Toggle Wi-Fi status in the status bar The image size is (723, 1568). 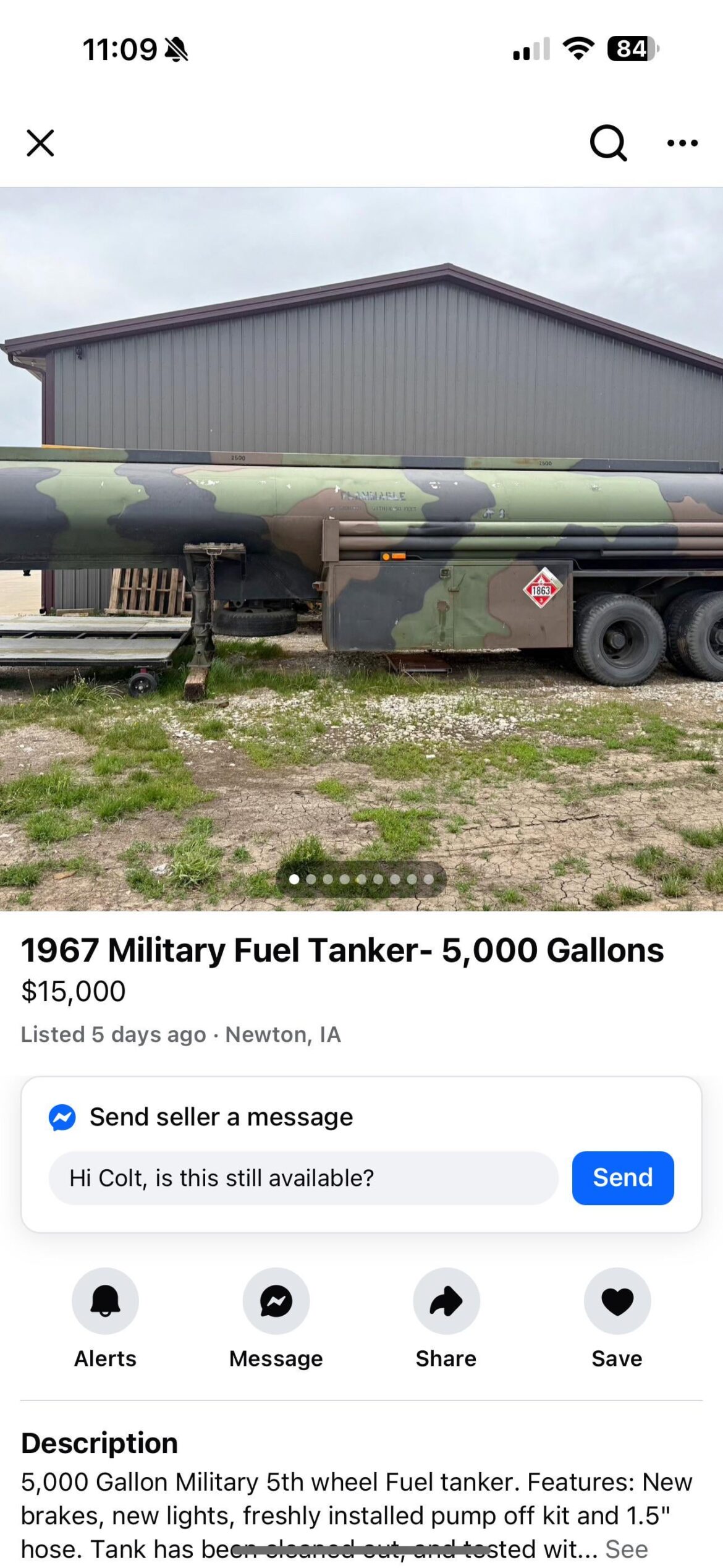pos(577,50)
